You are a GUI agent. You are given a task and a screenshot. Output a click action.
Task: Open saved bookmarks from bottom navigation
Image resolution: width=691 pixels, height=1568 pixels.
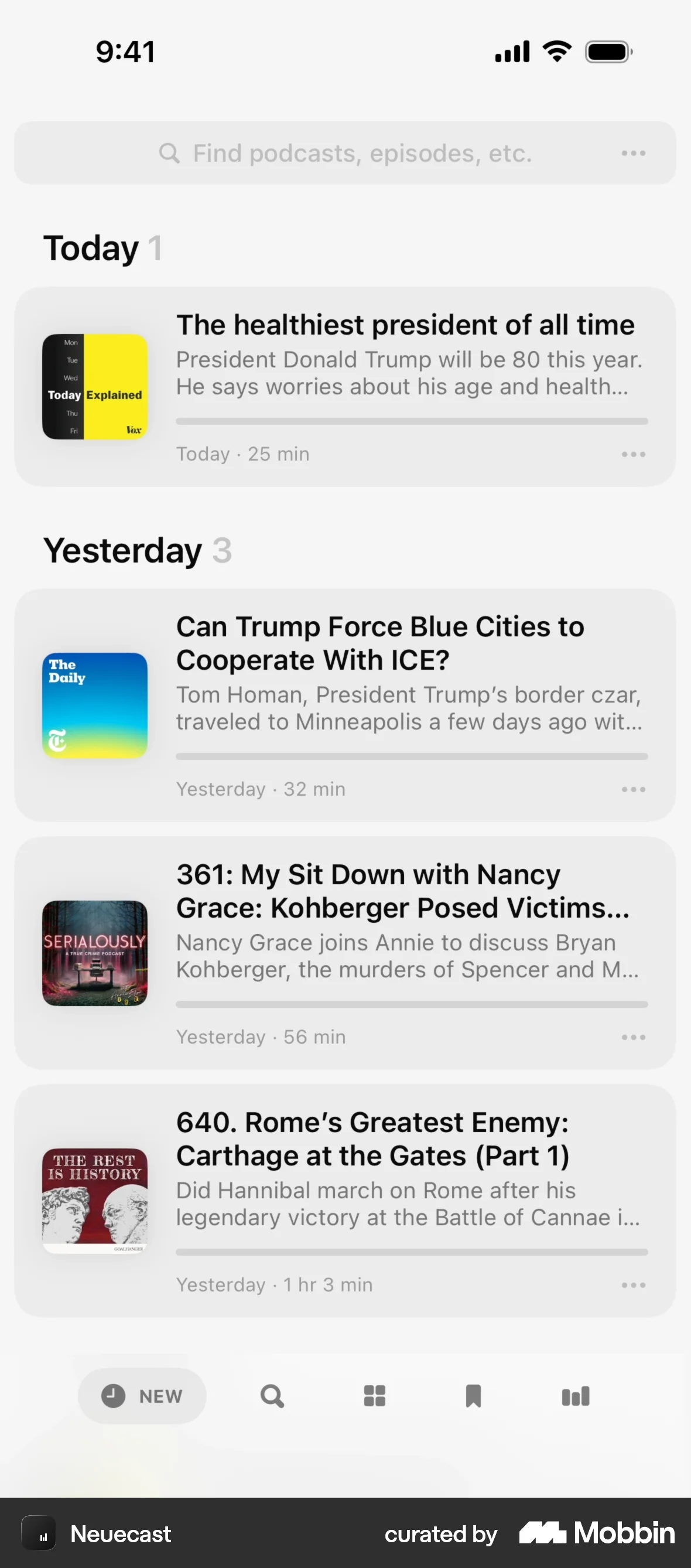pyautogui.click(x=473, y=1396)
